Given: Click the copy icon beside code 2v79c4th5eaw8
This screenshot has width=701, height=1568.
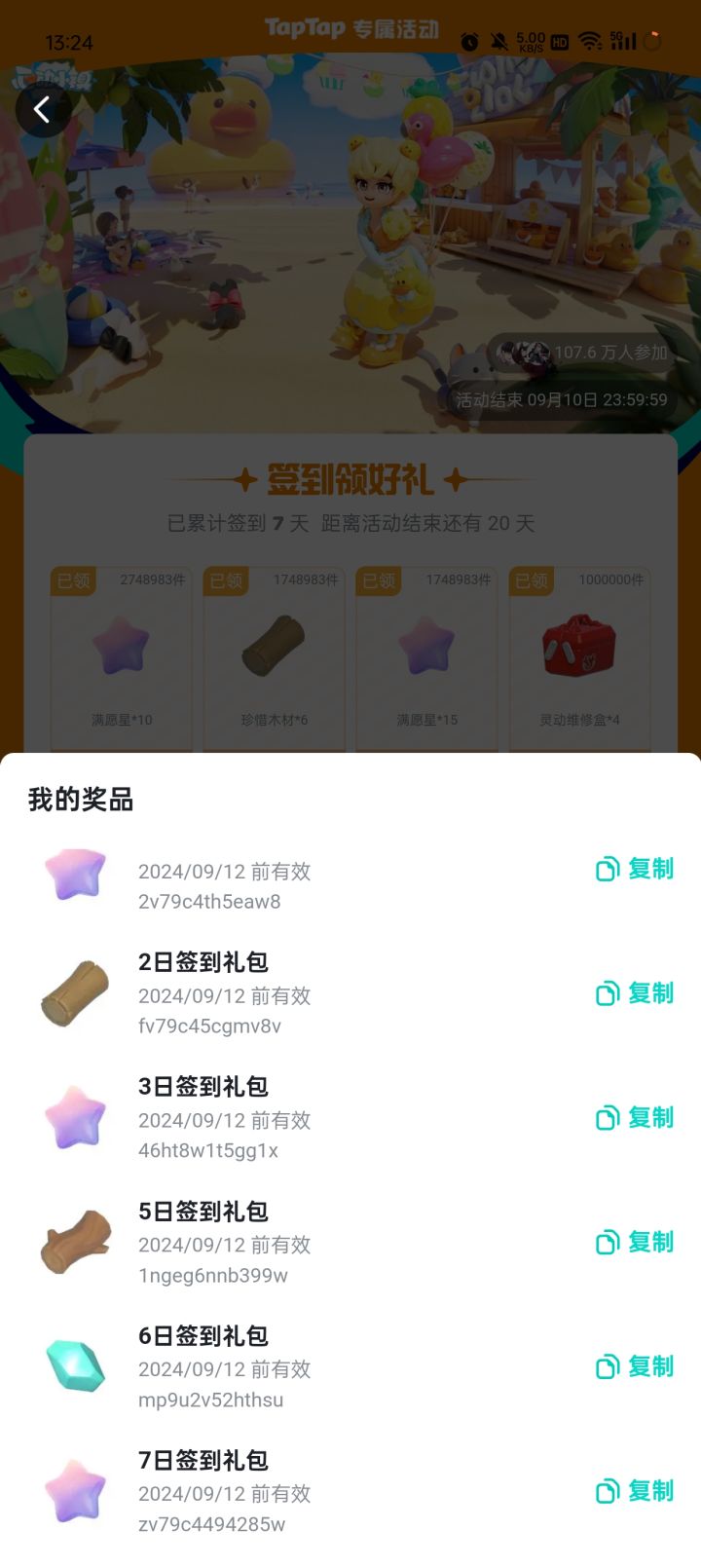Looking at the screenshot, I should click(x=606, y=869).
